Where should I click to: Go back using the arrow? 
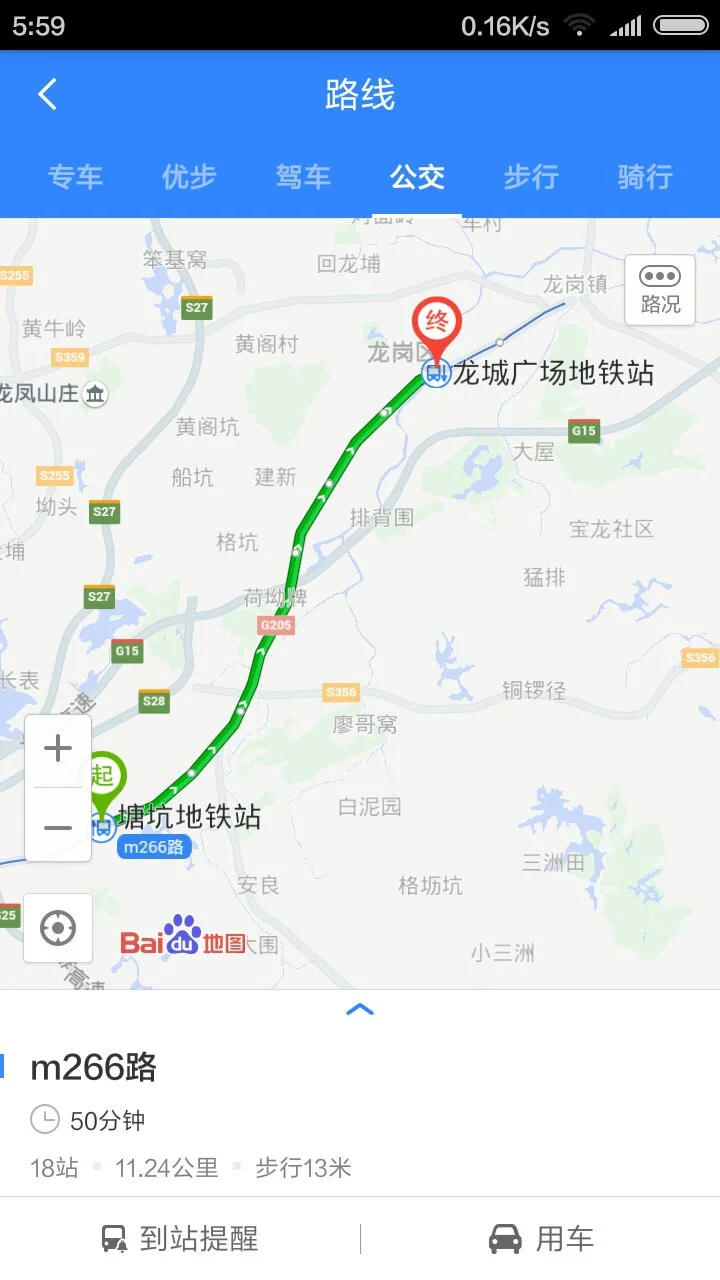(44, 93)
